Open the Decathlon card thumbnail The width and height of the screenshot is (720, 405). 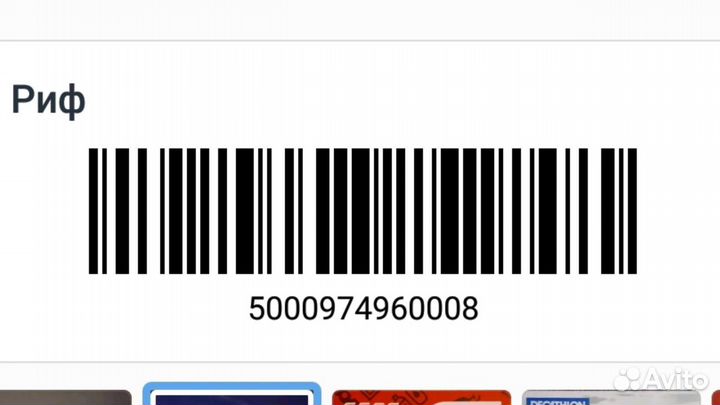(580, 397)
